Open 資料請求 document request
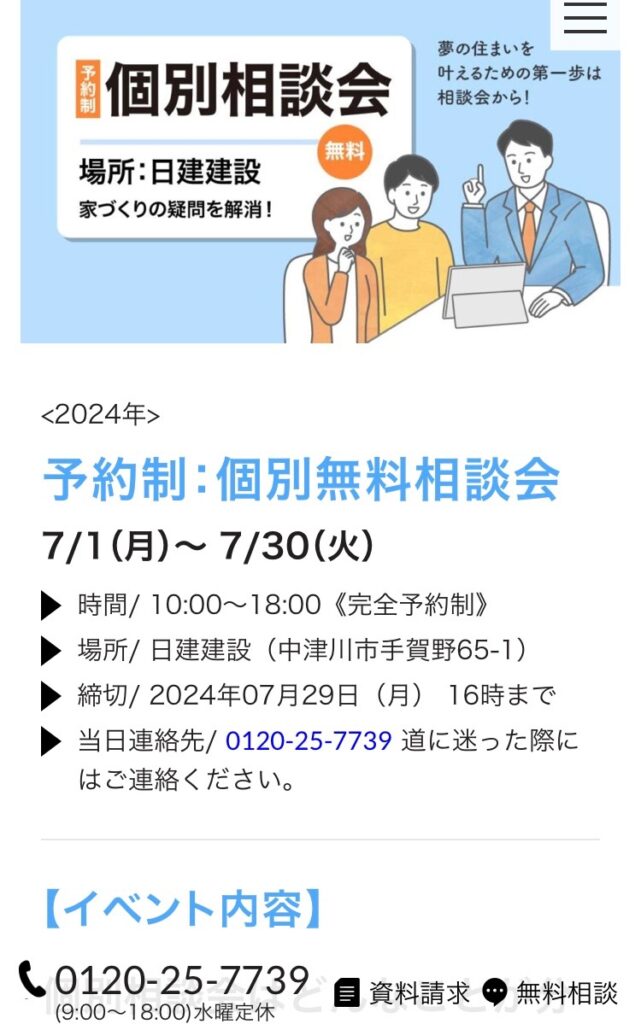 403,993
